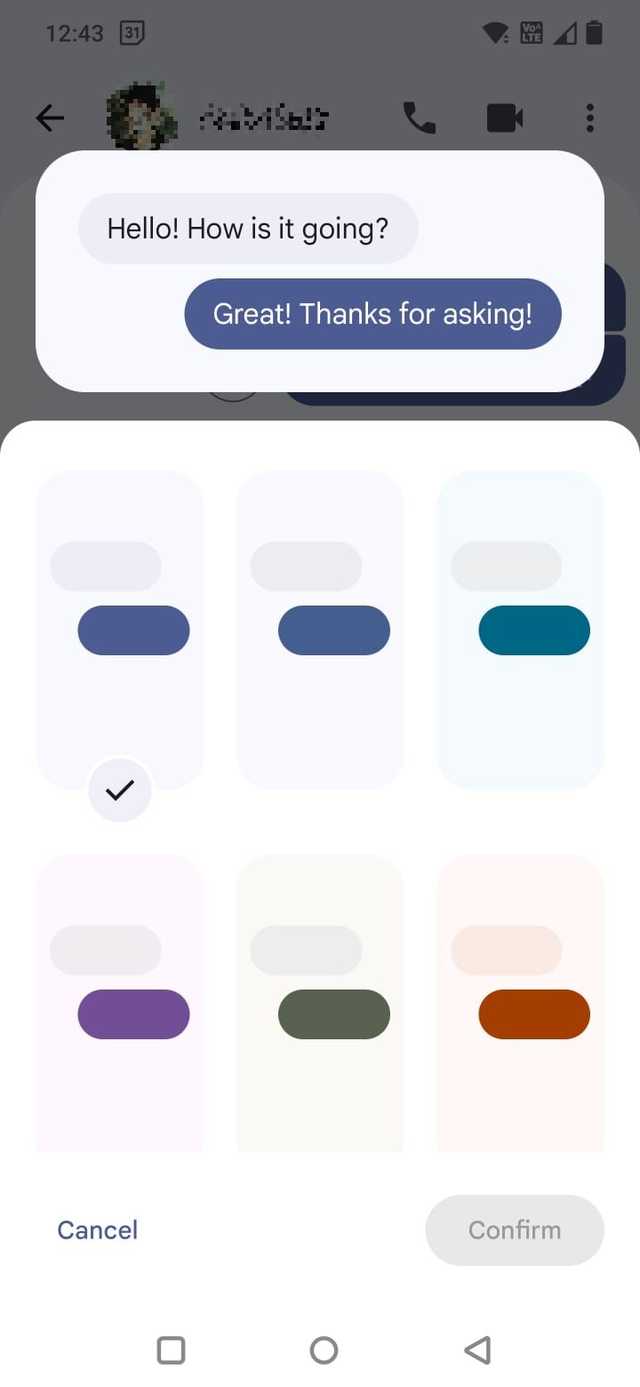Choose the second blue bubble theme

[x=320, y=630]
